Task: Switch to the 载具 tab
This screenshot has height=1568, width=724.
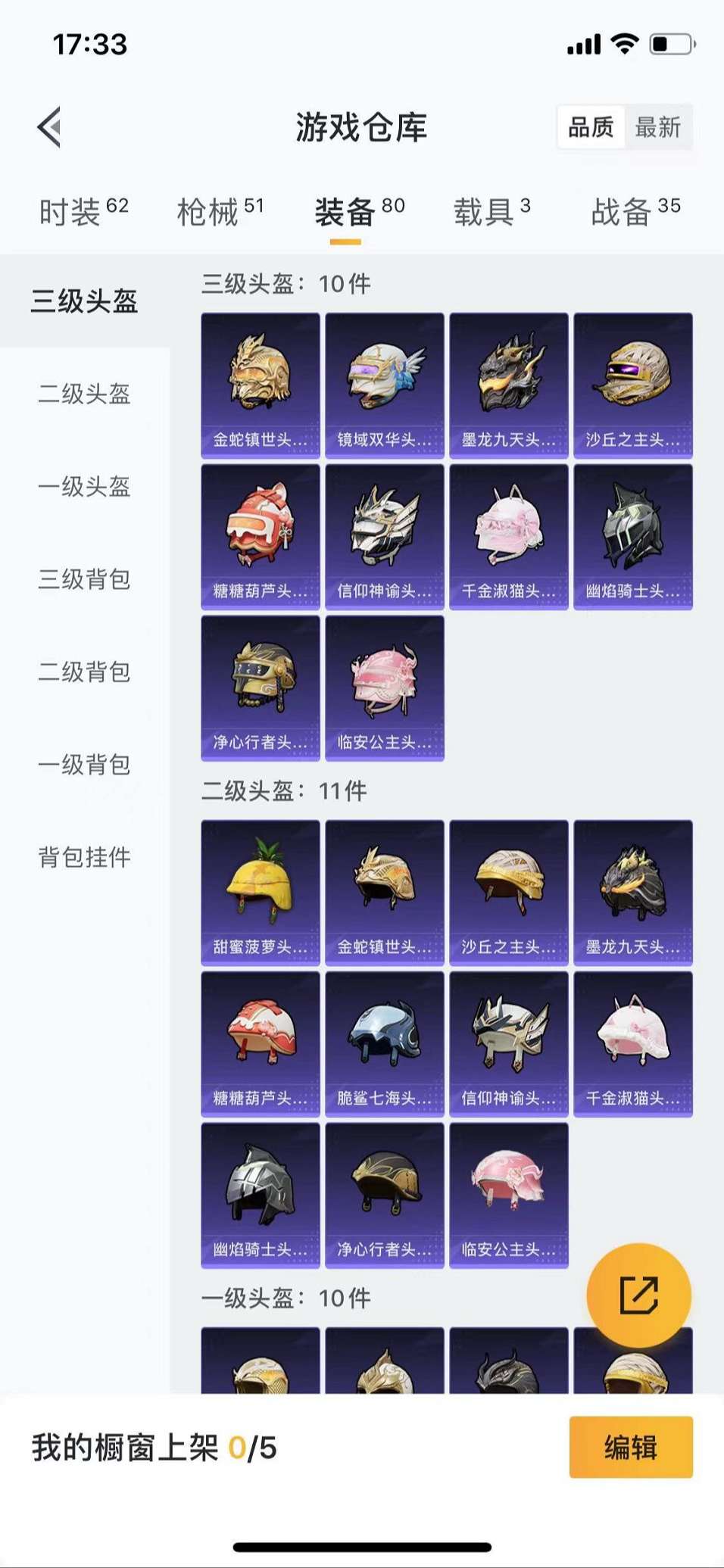Action: tap(492, 212)
